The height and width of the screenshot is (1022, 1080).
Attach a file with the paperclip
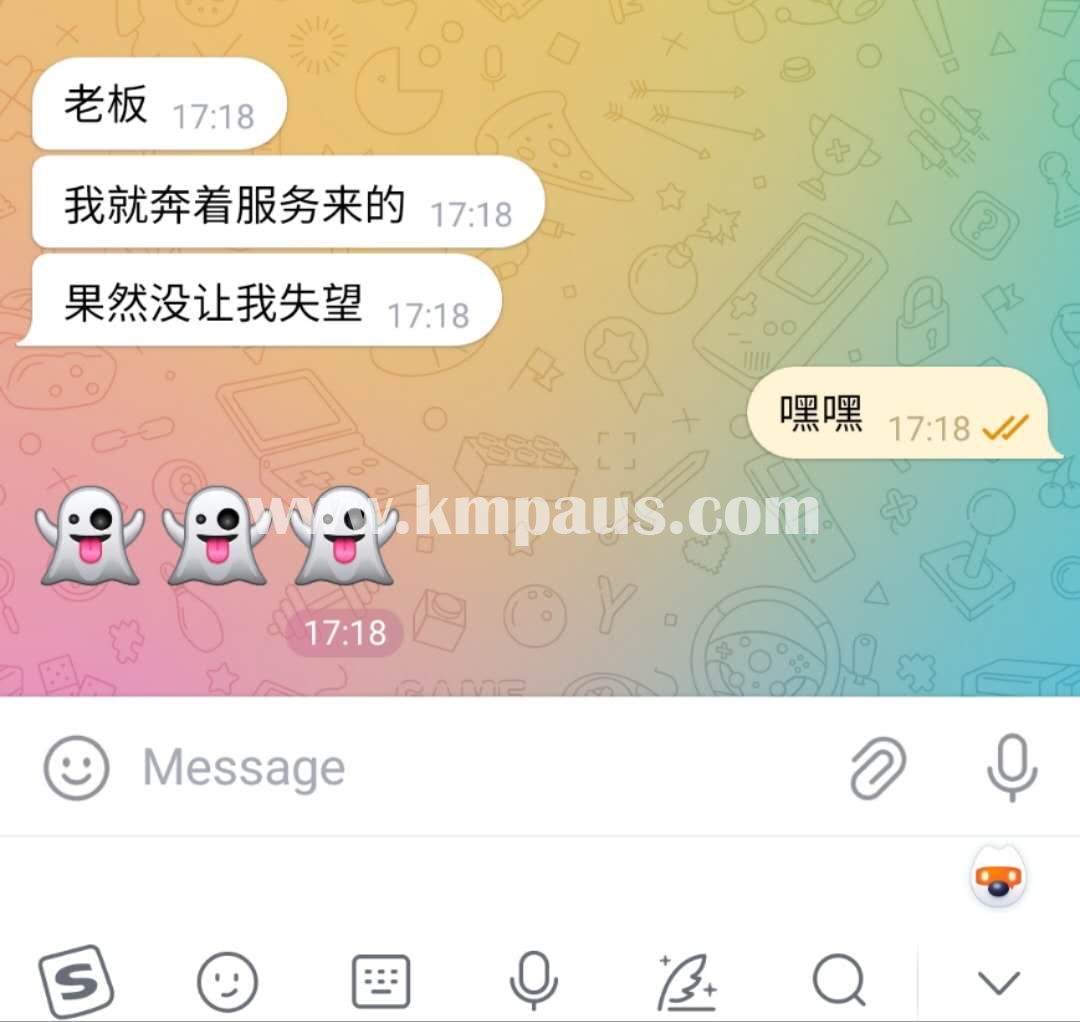pyautogui.click(x=878, y=768)
